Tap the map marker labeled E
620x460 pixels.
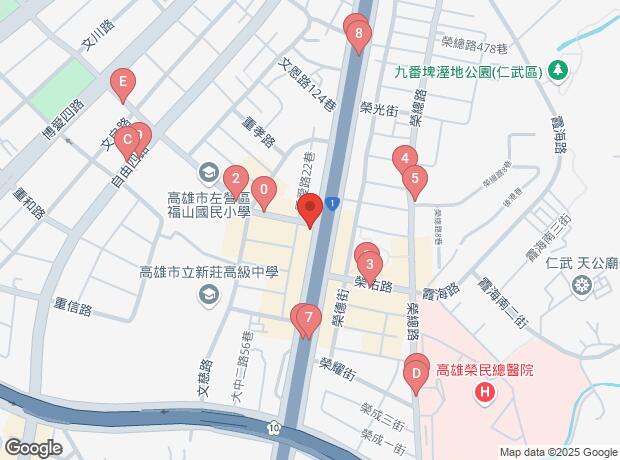pyautogui.click(x=123, y=83)
